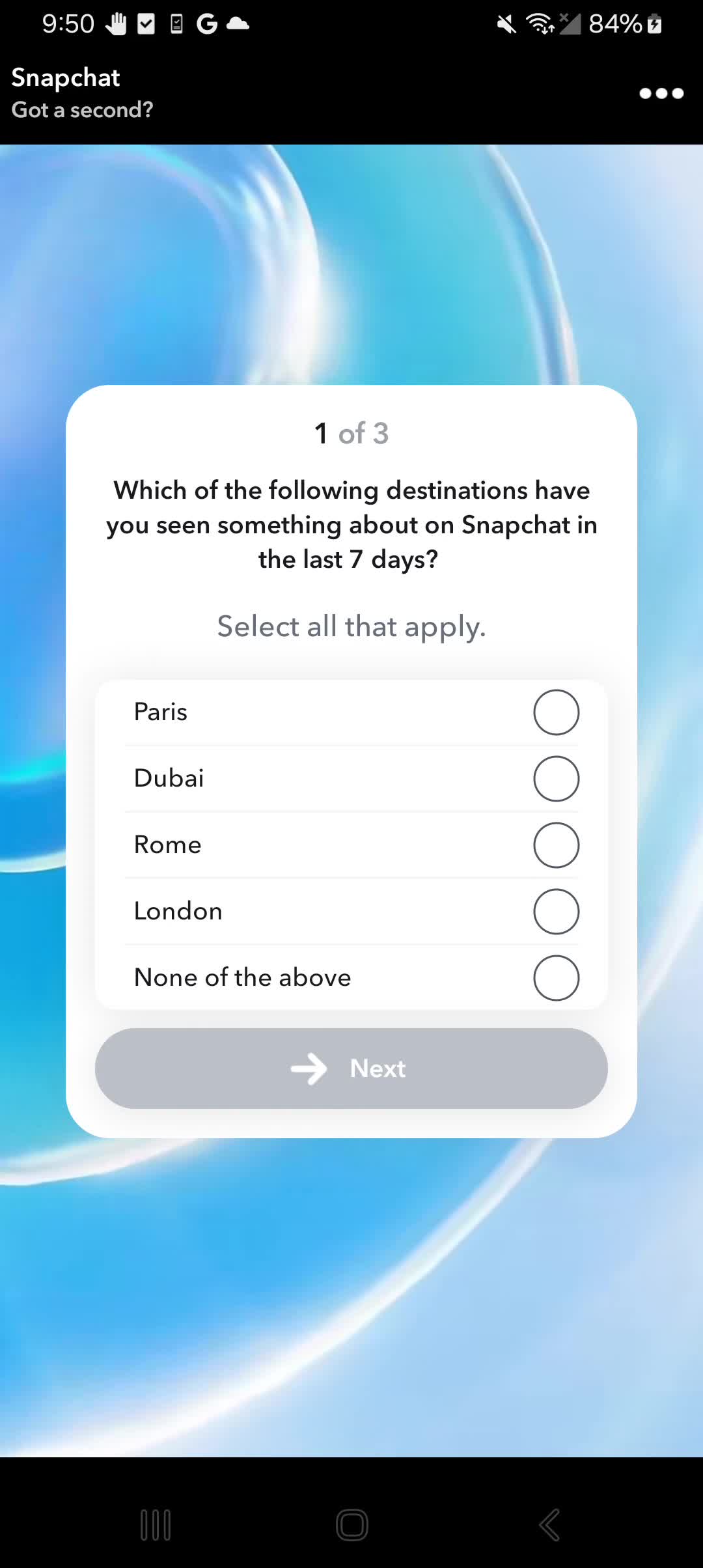Select None of the above

tap(556, 978)
